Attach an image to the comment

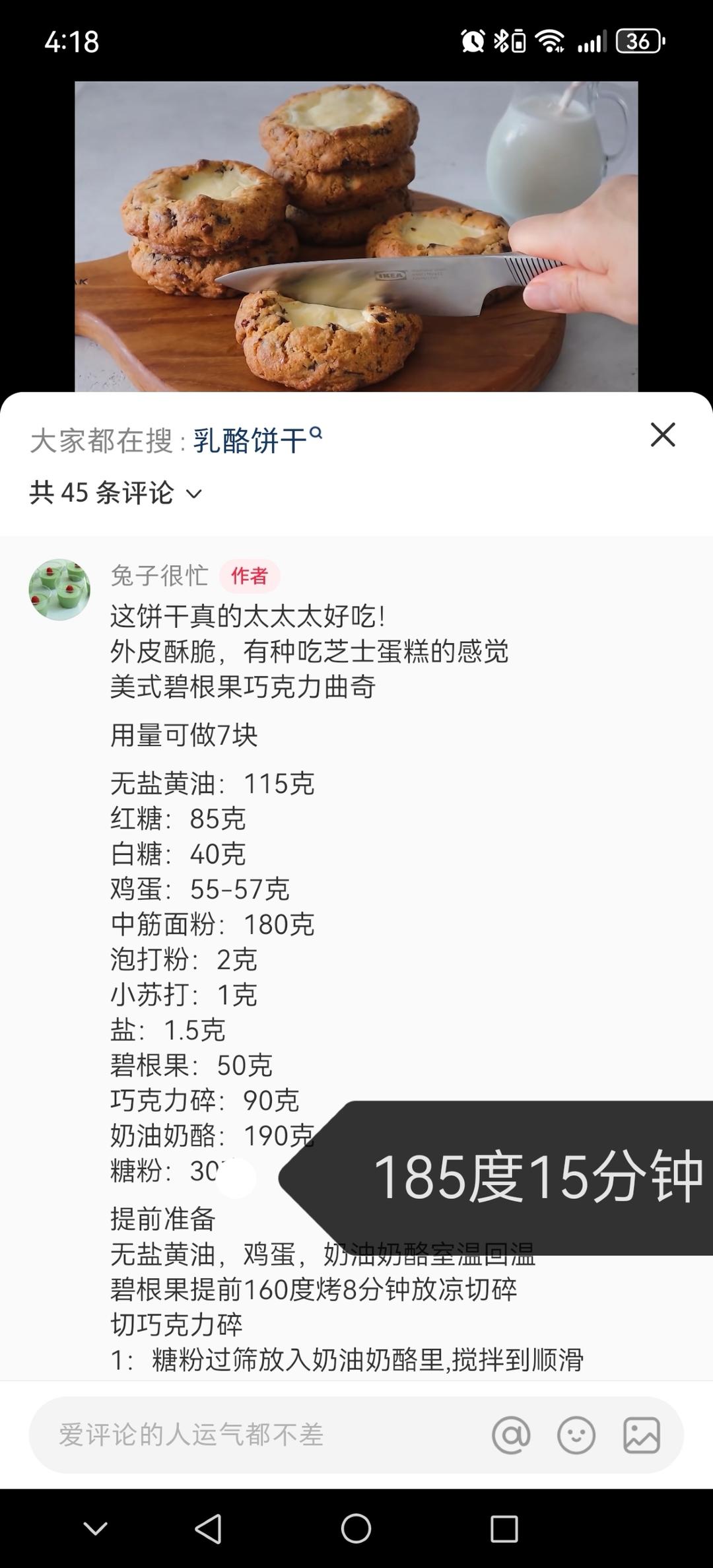tap(641, 1435)
